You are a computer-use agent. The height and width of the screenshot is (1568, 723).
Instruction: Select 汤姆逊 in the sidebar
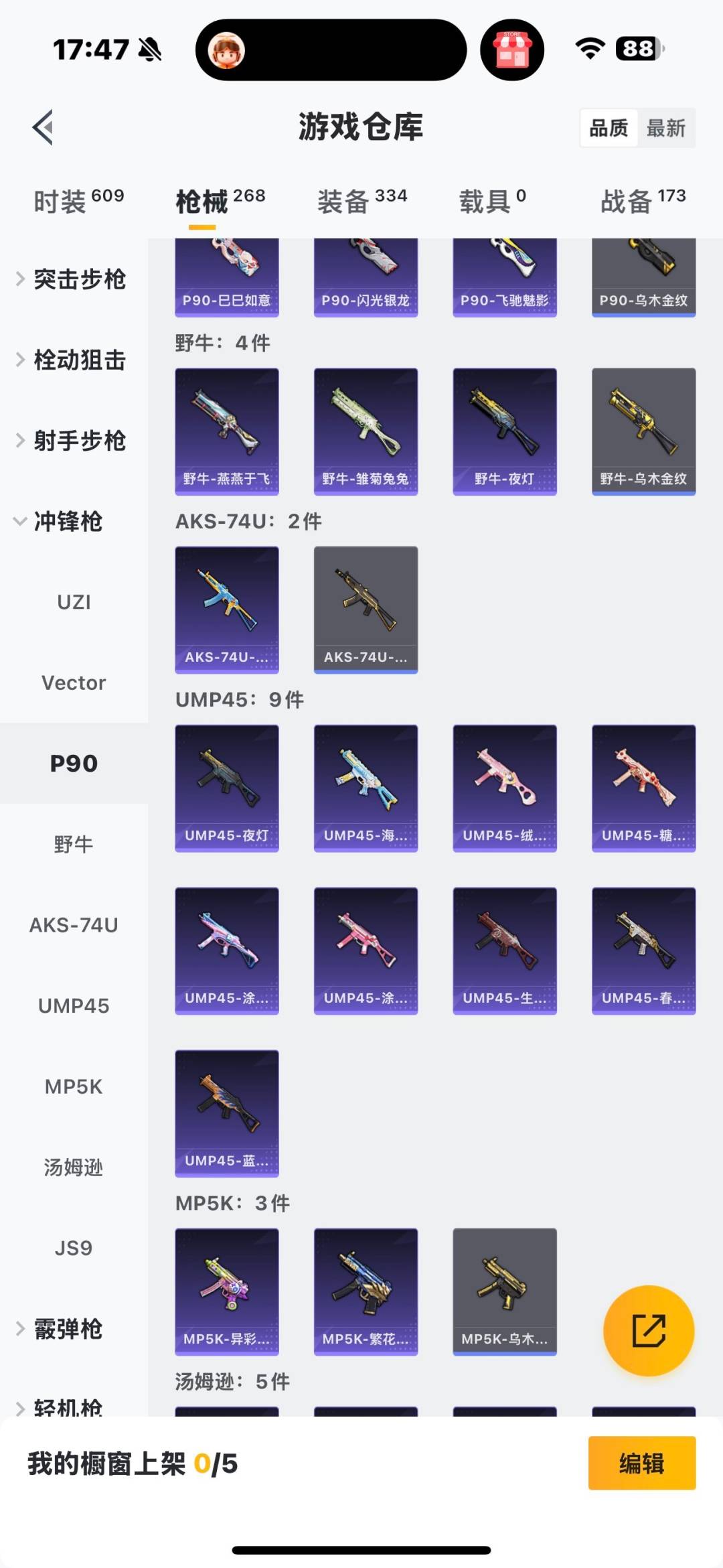click(x=74, y=1167)
